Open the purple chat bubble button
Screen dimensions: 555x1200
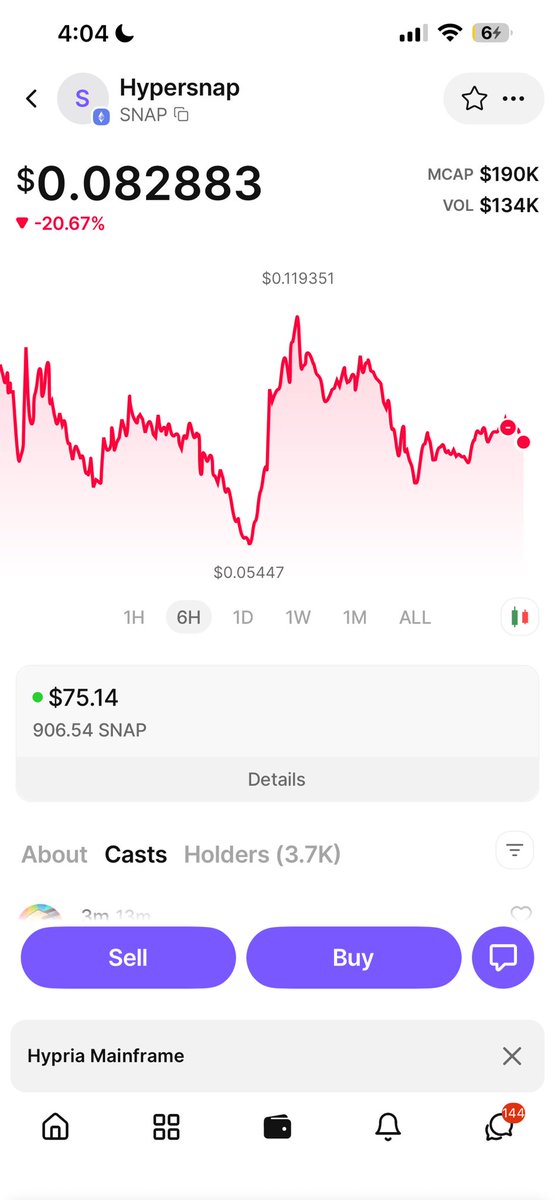(x=503, y=957)
